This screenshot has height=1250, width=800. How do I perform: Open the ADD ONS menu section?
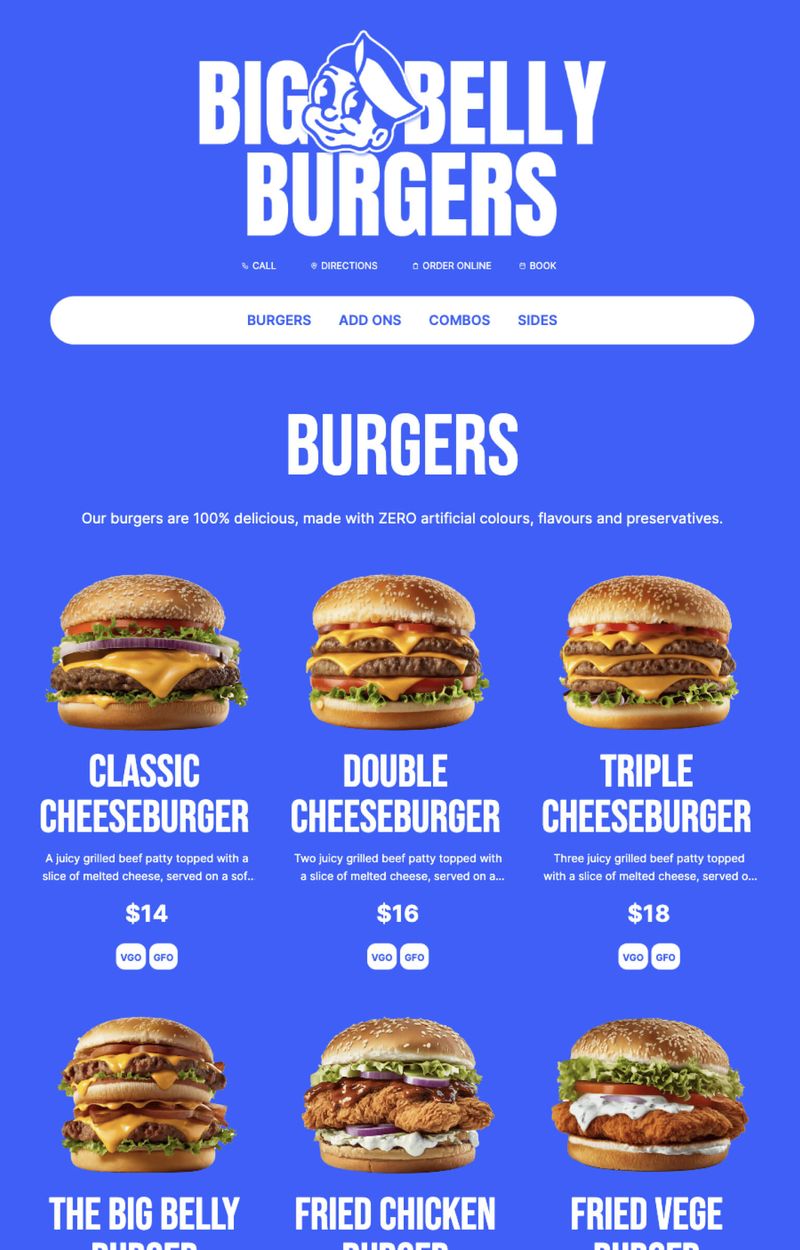pos(369,320)
